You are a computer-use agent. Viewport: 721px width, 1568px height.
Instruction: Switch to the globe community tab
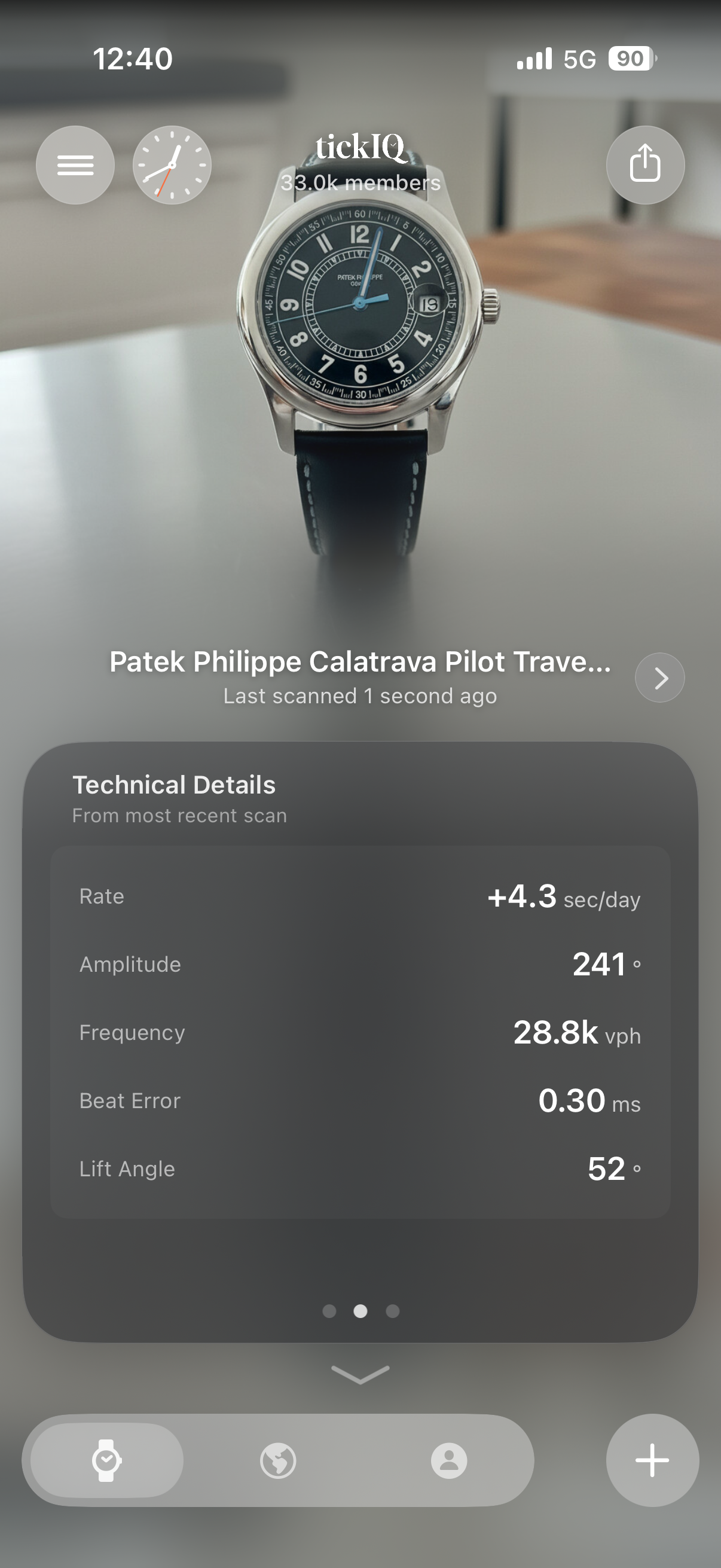click(278, 1460)
